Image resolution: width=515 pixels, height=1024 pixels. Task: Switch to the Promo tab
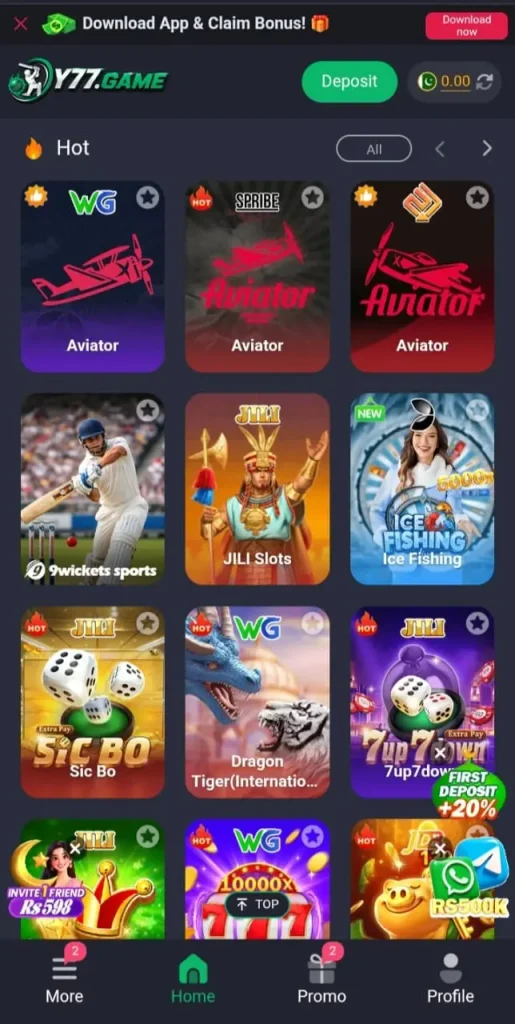(322, 978)
